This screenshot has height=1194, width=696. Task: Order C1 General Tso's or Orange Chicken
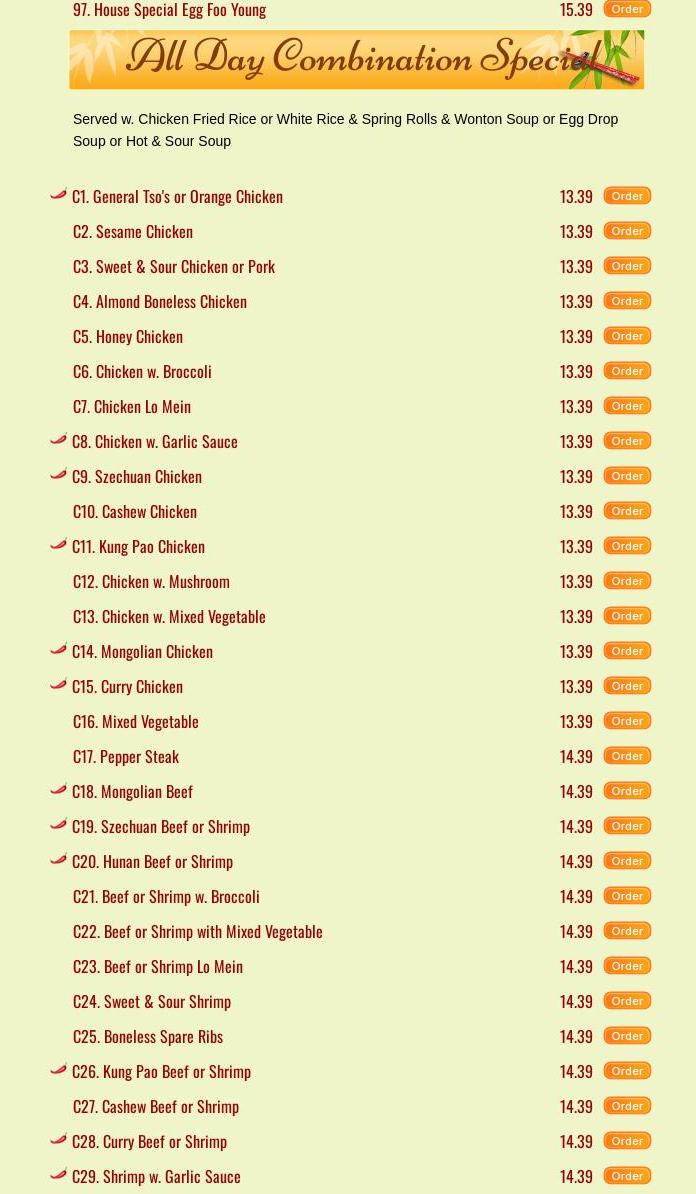627,196
